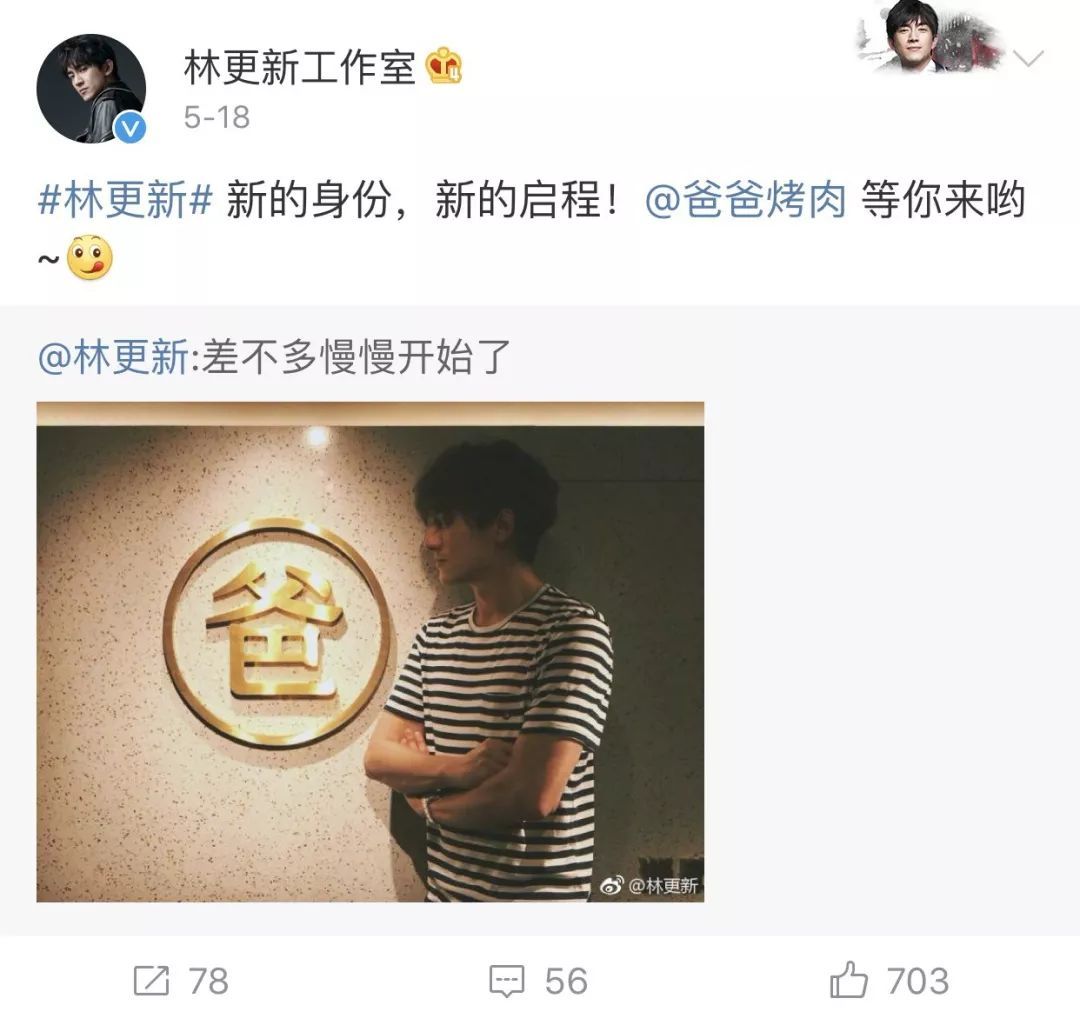This screenshot has height=1025, width=1080.
Task: Open 林更新工作室 profile avatar
Action: click(91, 88)
